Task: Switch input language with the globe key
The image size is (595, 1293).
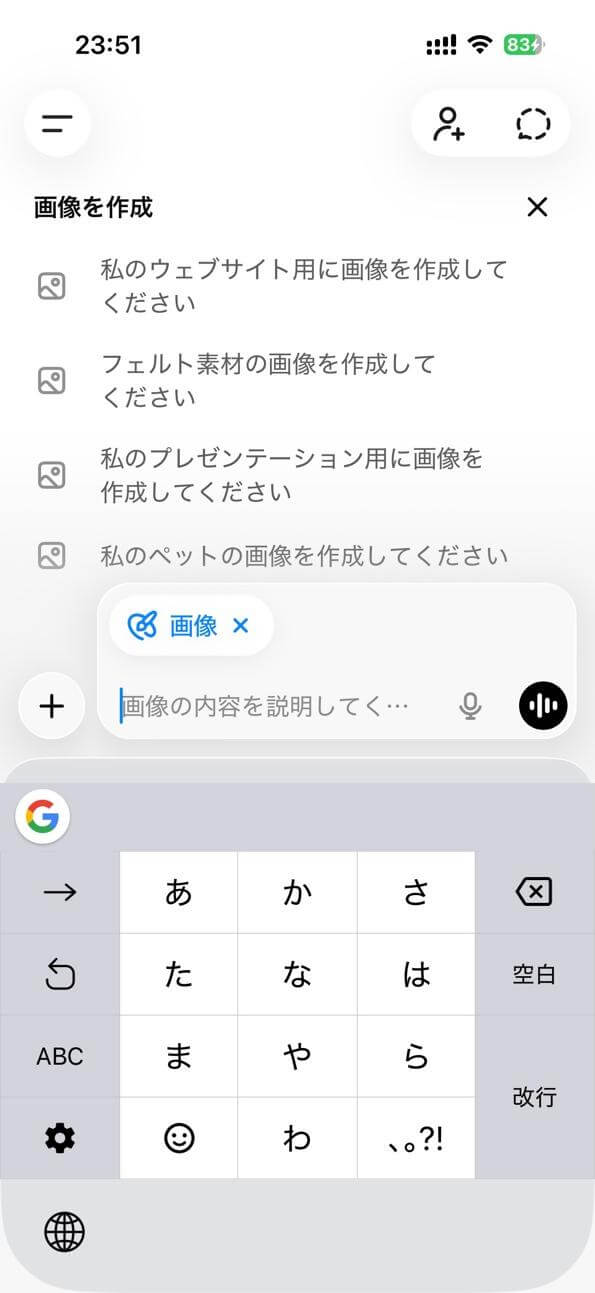Action: point(65,1232)
